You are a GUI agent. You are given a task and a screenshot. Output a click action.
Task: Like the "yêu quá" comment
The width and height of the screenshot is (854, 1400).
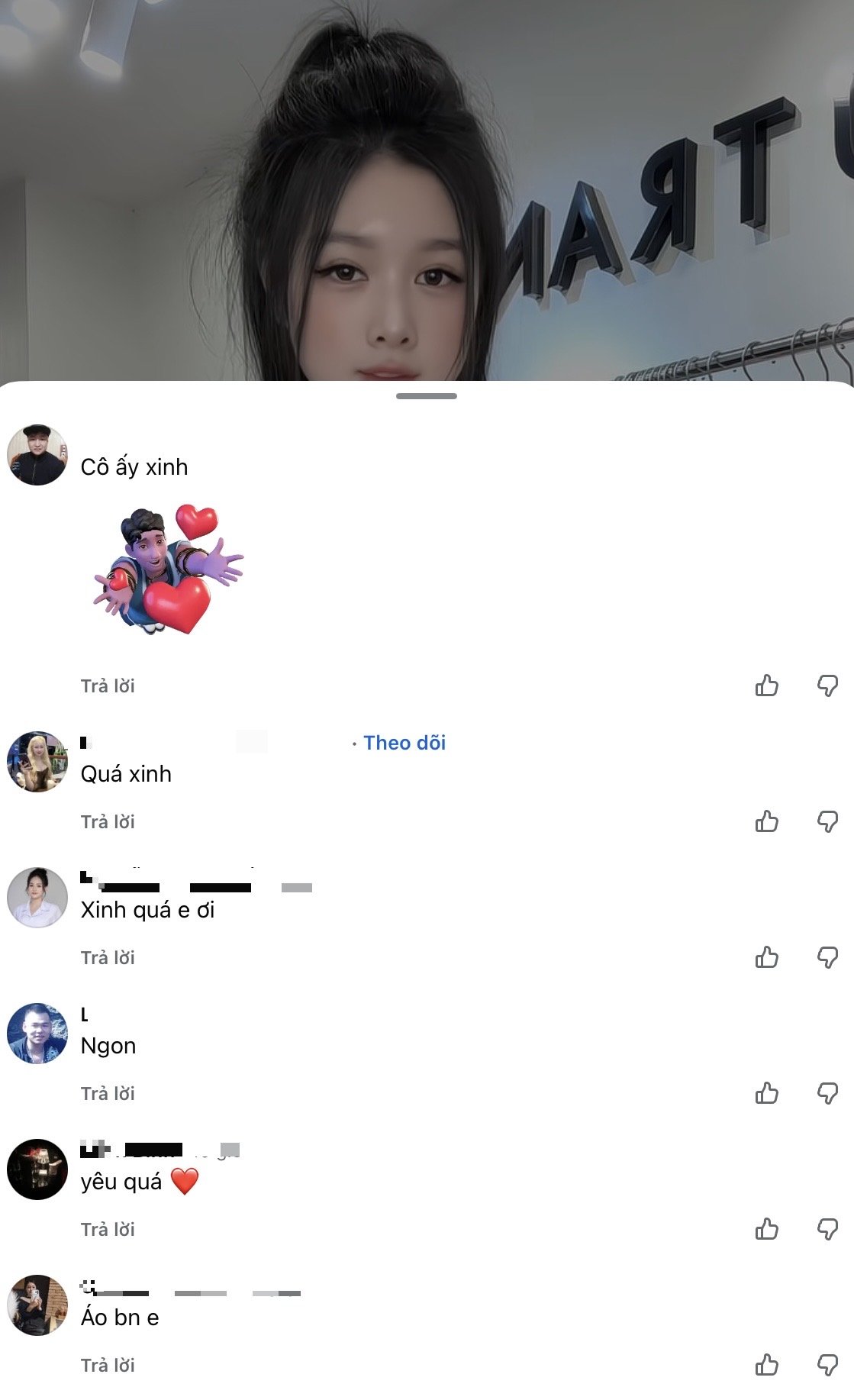[x=766, y=1229]
